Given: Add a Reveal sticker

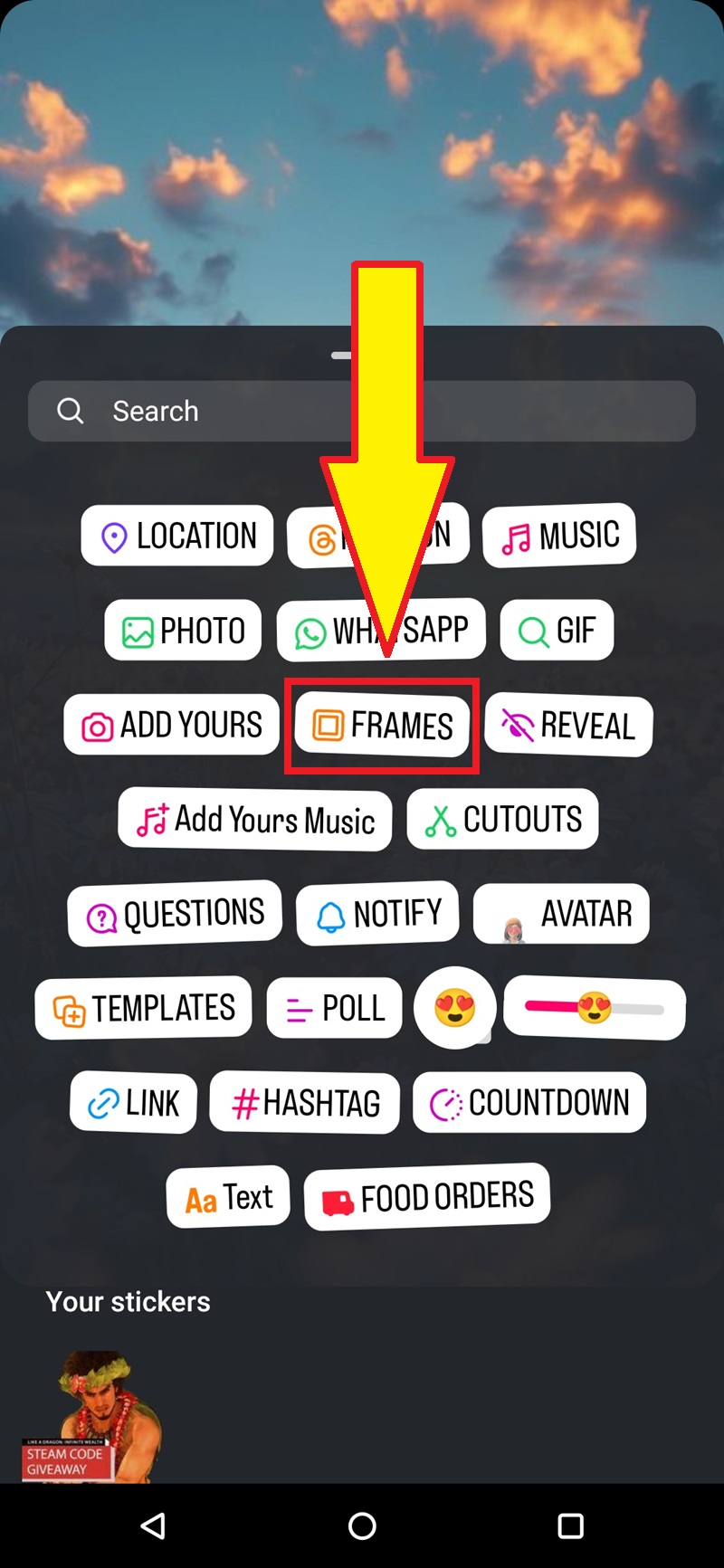Looking at the screenshot, I should click(x=568, y=726).
